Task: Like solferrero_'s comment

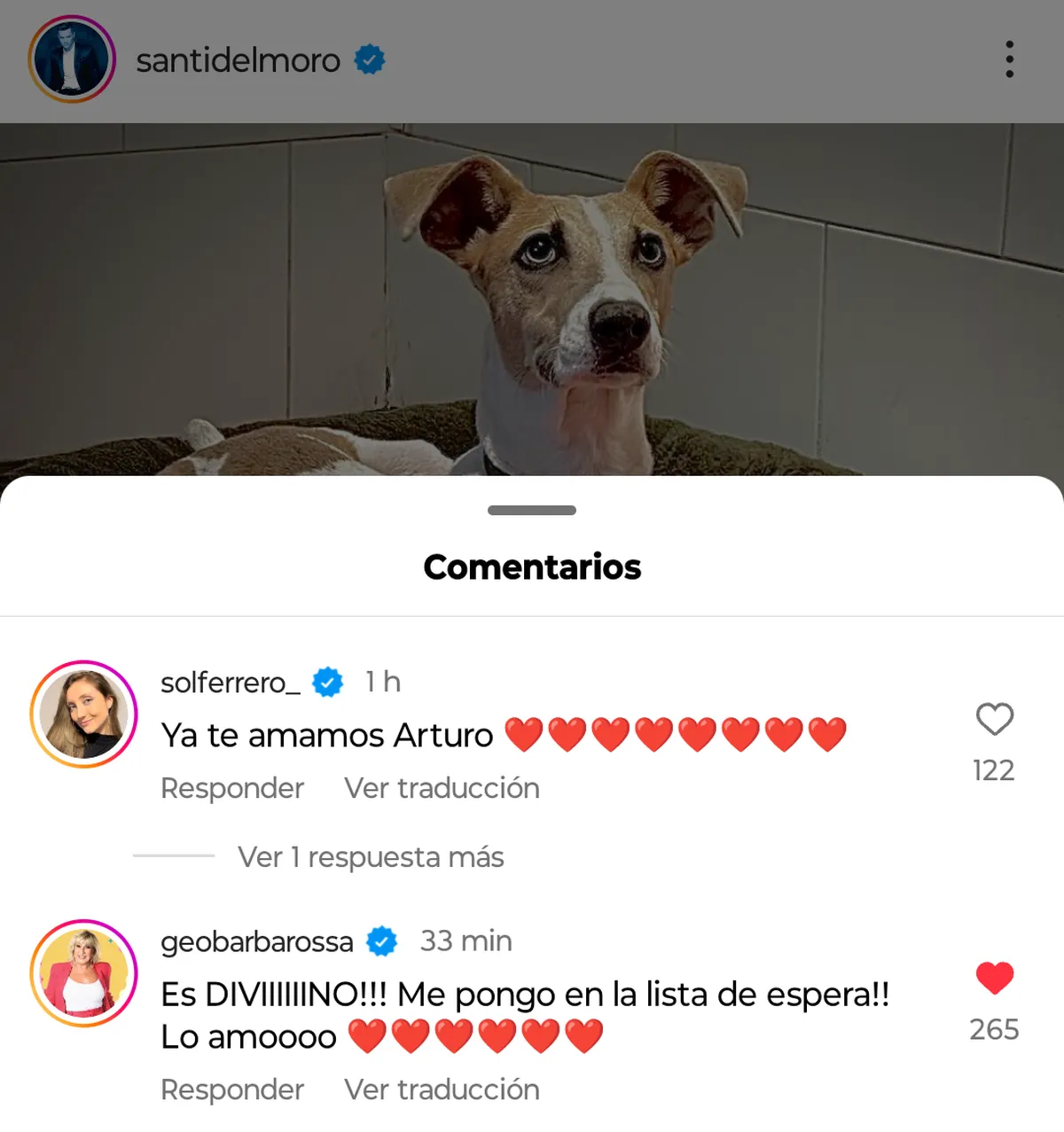Action: click(x=994, y=720)
